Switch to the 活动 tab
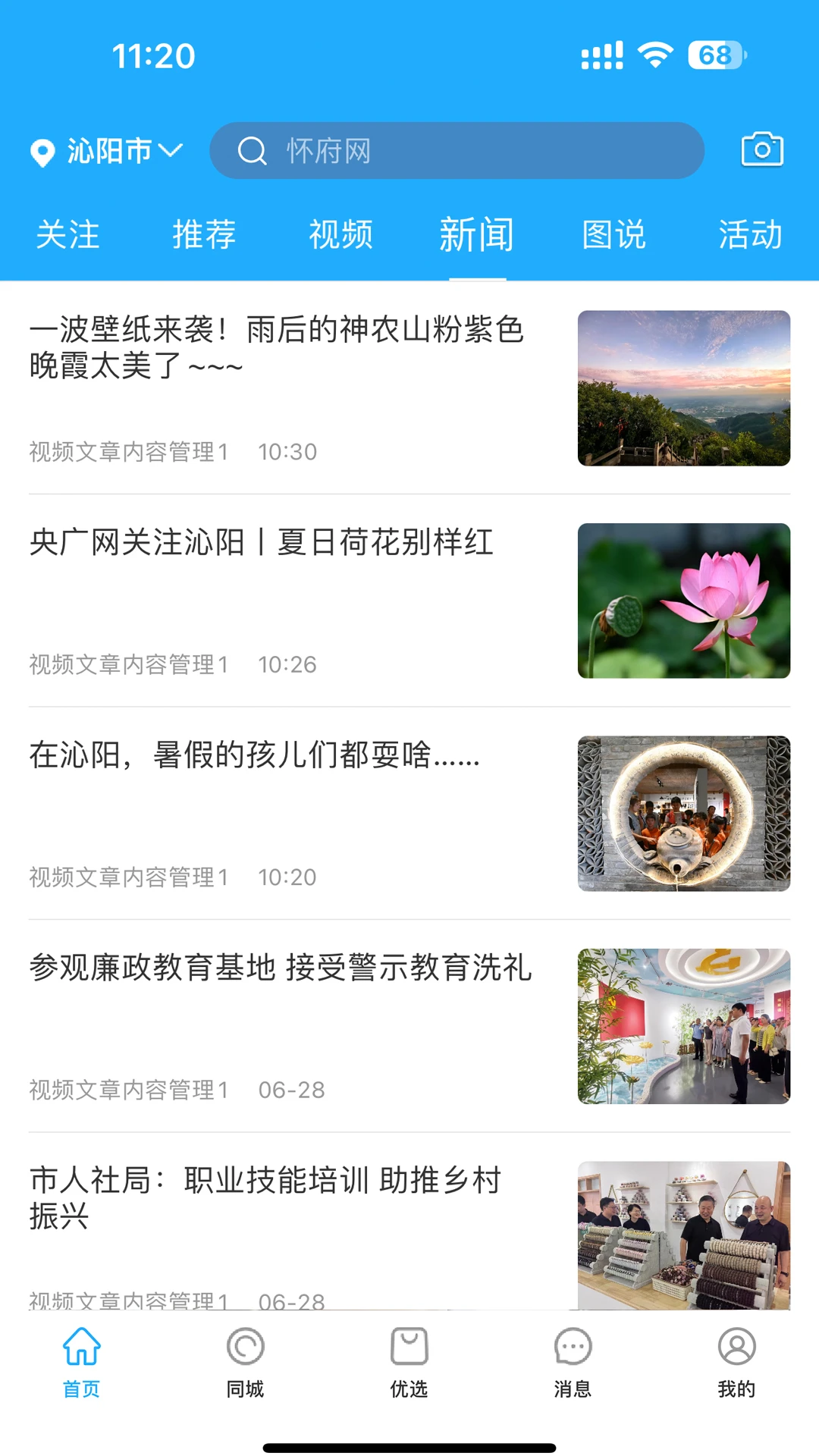The height and width of the screenshot is (1456, 819). click(x=750, y=234)
